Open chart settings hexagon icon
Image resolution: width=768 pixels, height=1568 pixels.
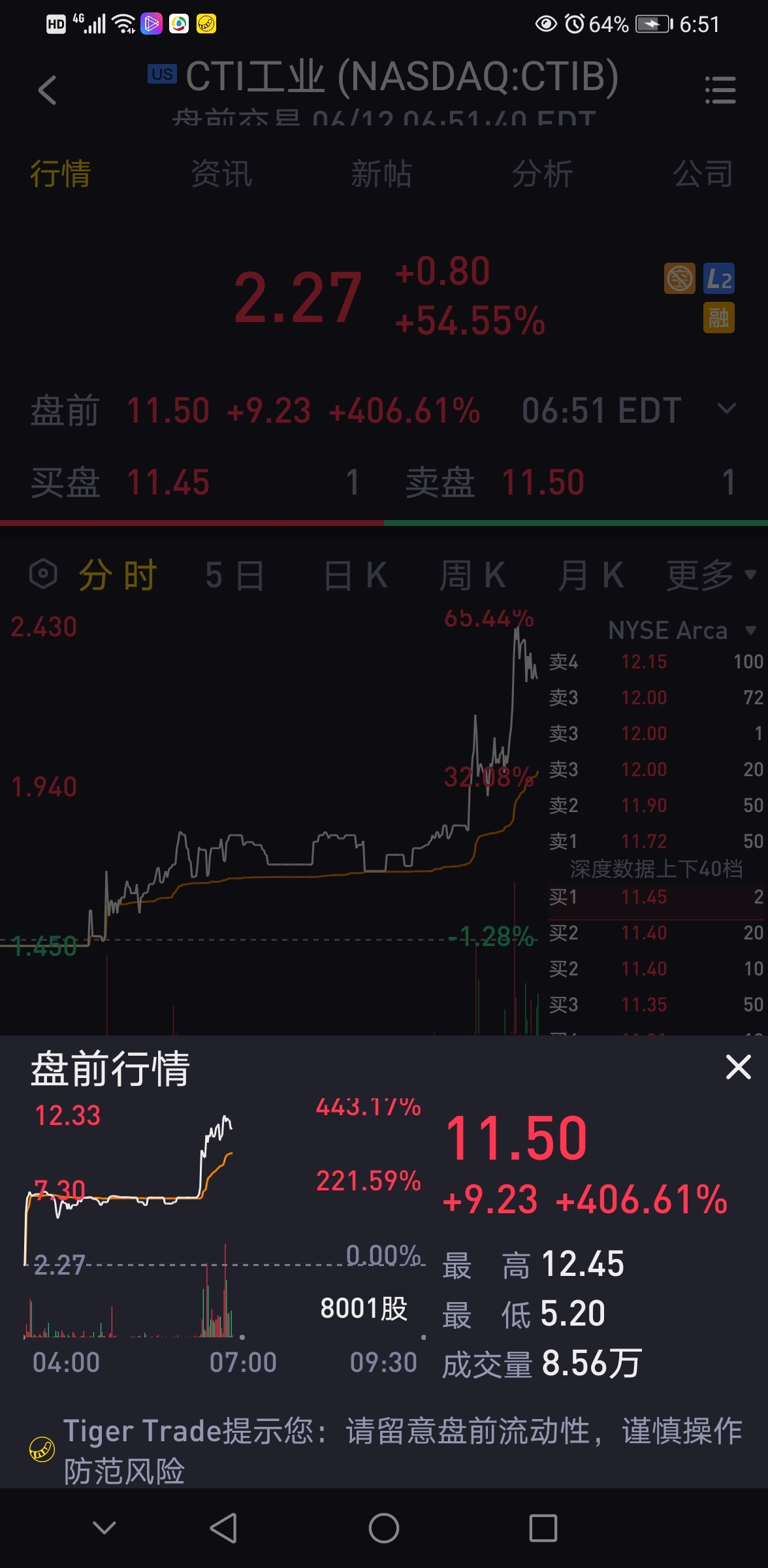pyautogui.click(x=43, y=575)
